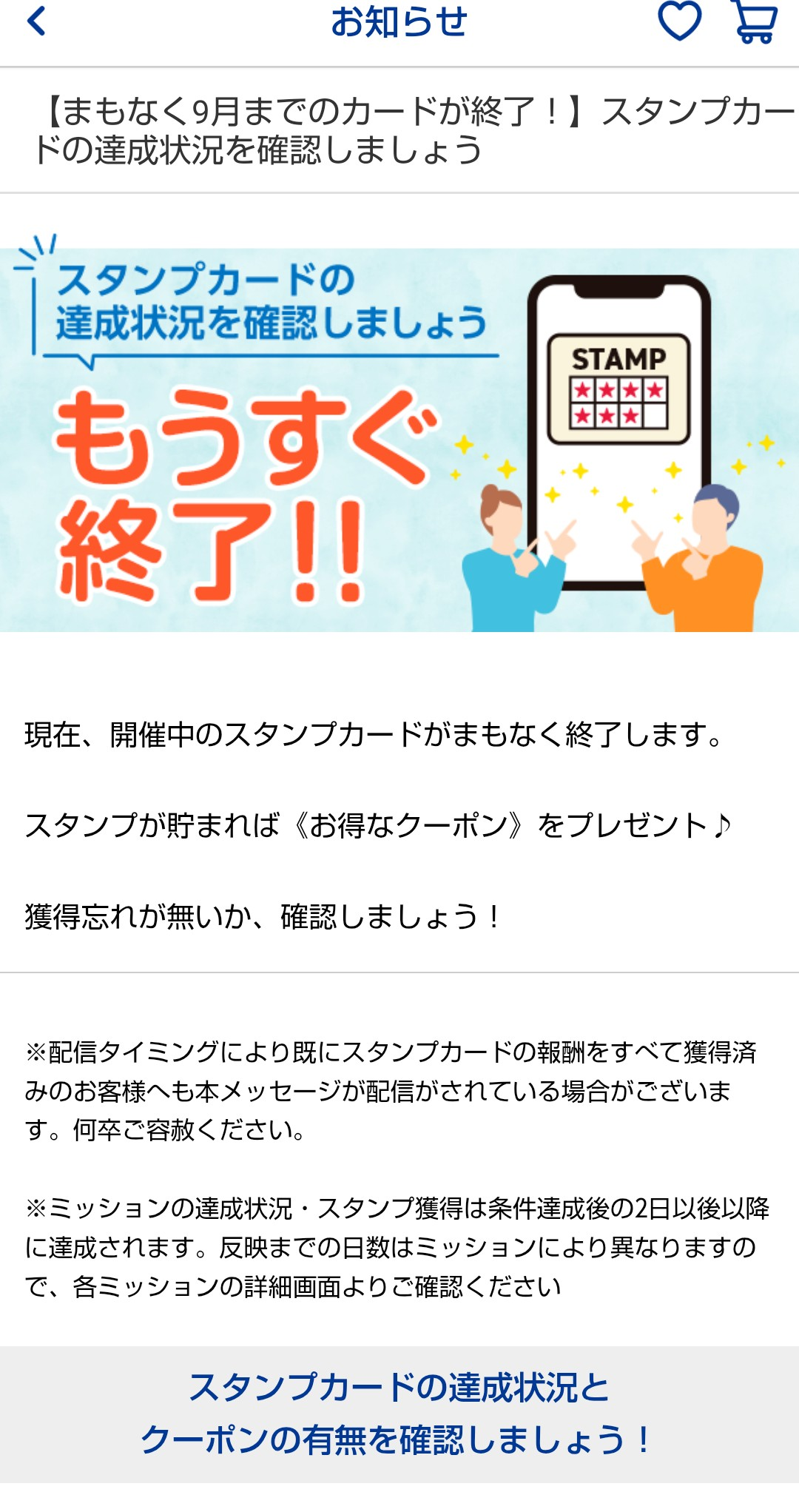Viewport: 799px width, 1512px height.
Task: Open the favorites heart icon
Action: pyautogui.click(x=679, y=21)
